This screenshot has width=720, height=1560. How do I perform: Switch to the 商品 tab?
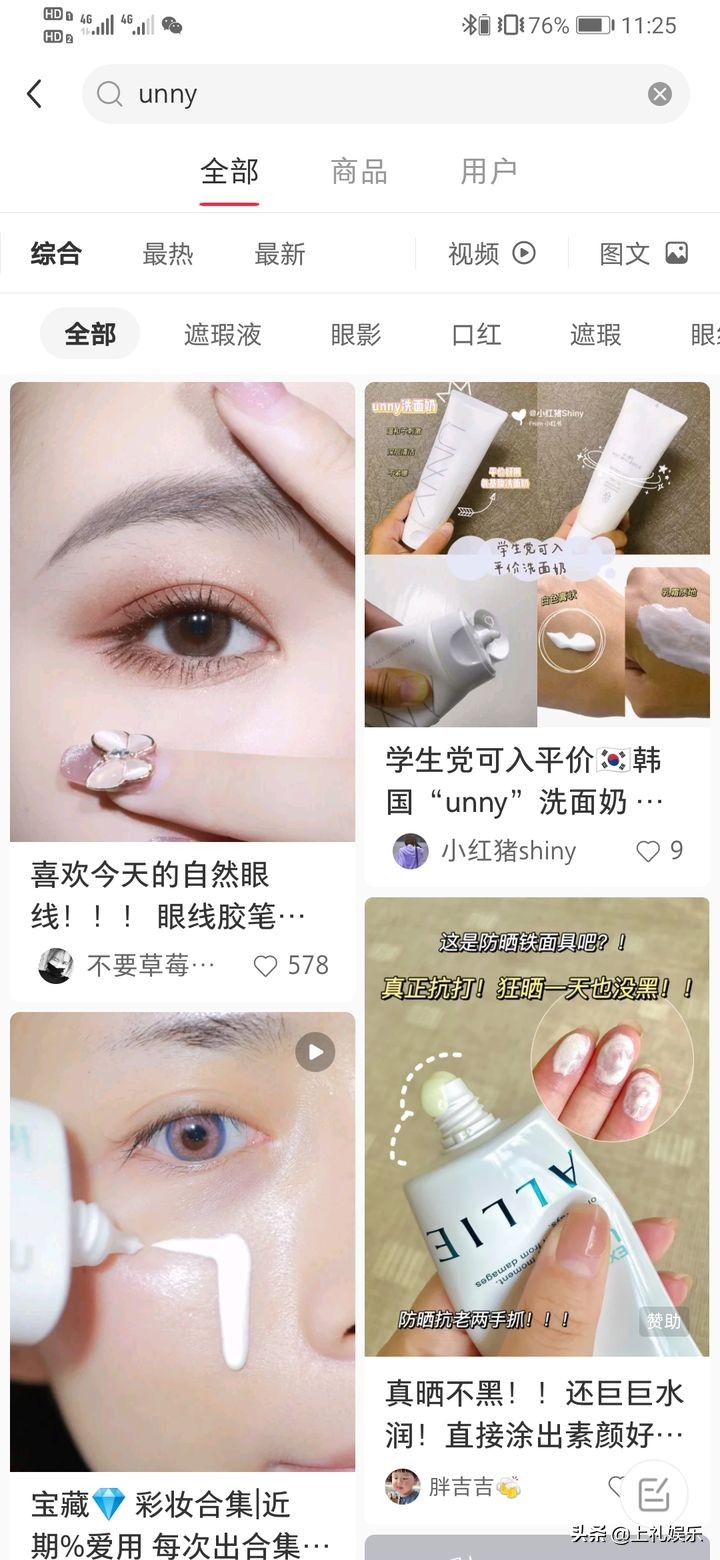[358, 171]
